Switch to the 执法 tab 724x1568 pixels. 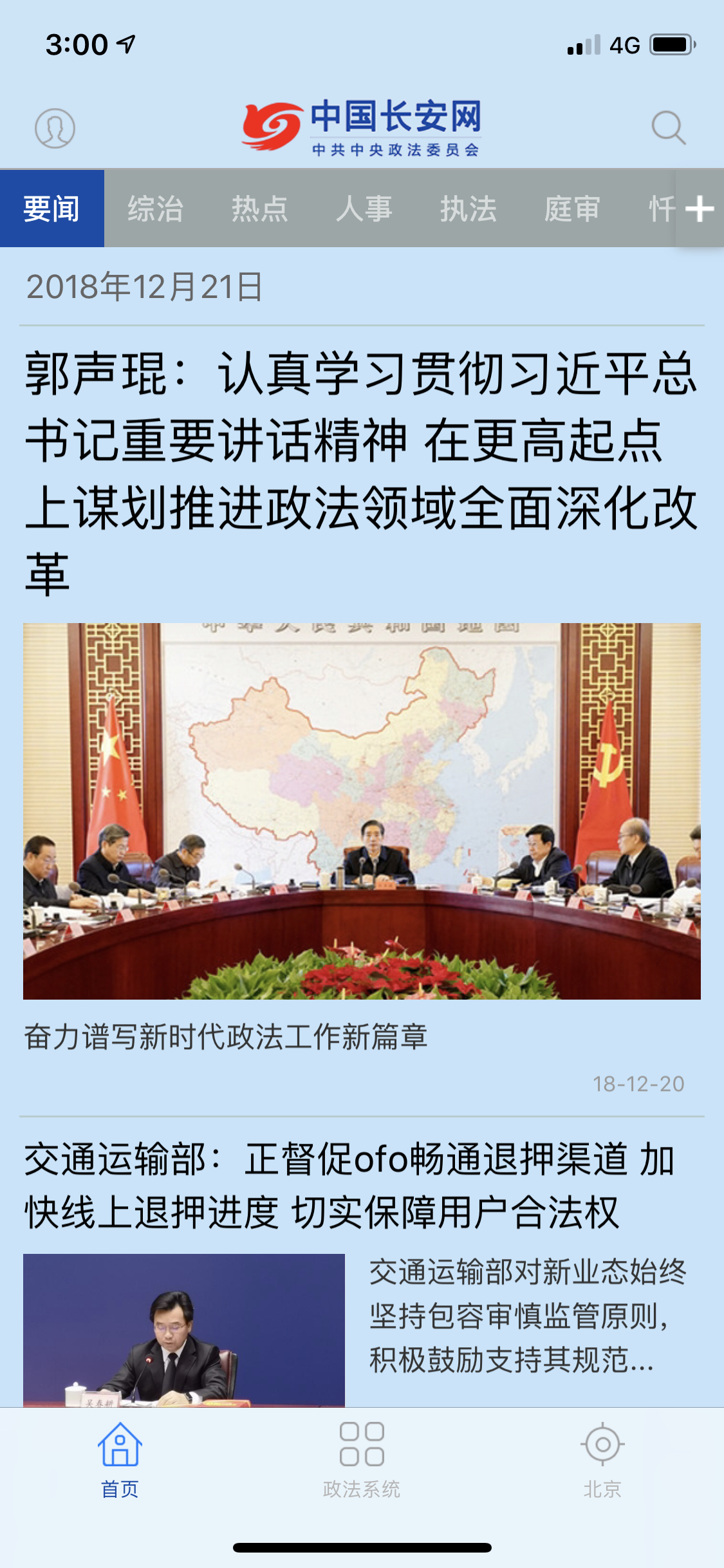469,209
